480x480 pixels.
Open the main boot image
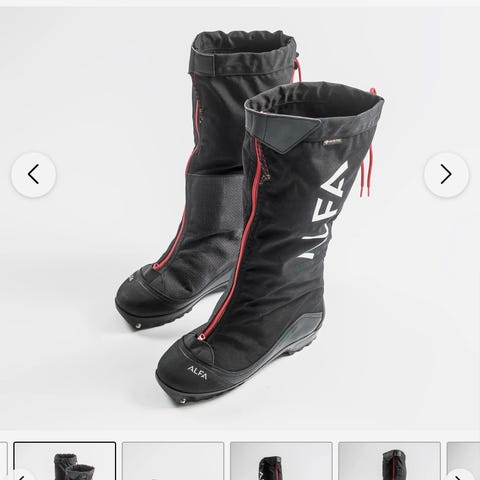(240, 218)
